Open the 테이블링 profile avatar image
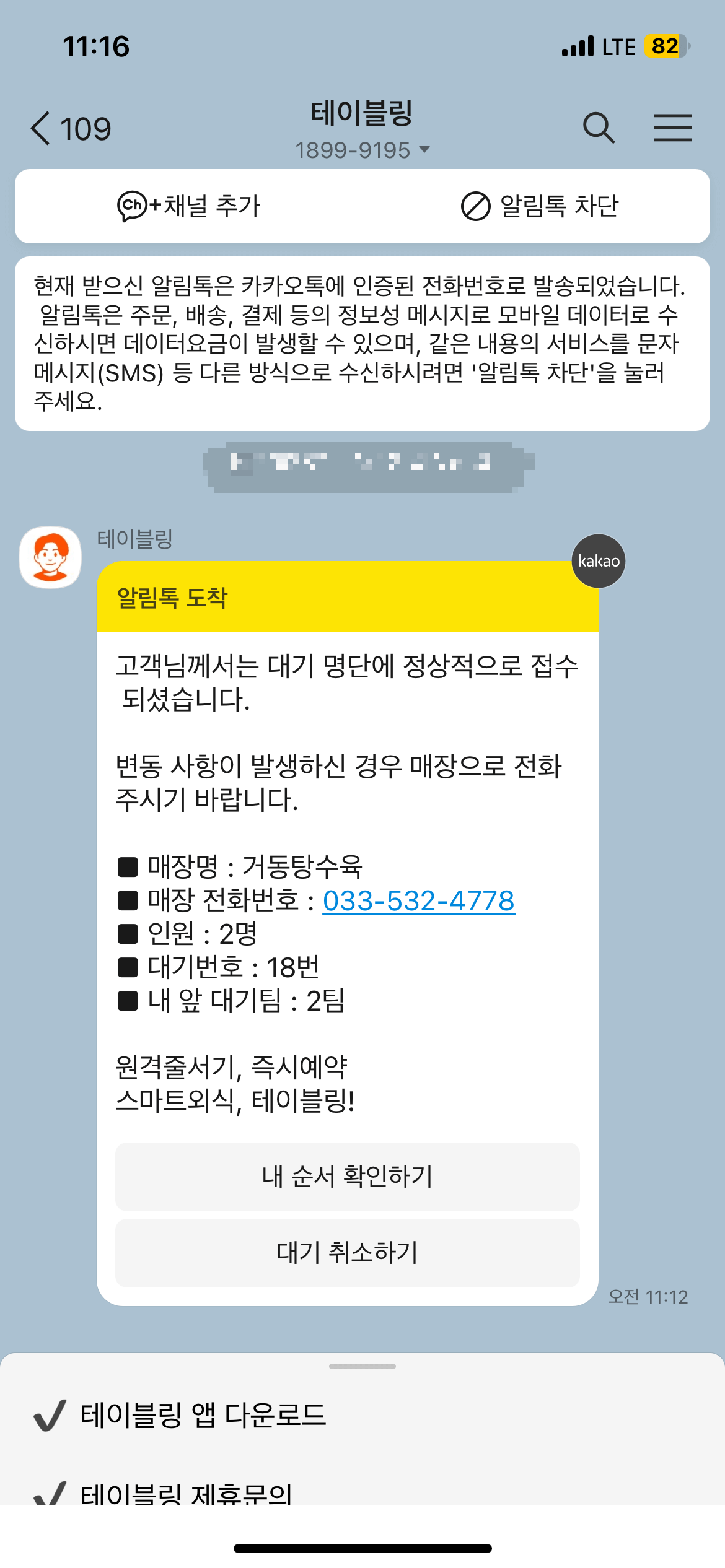Screen dimensions: 725x1568 (50, 556)
